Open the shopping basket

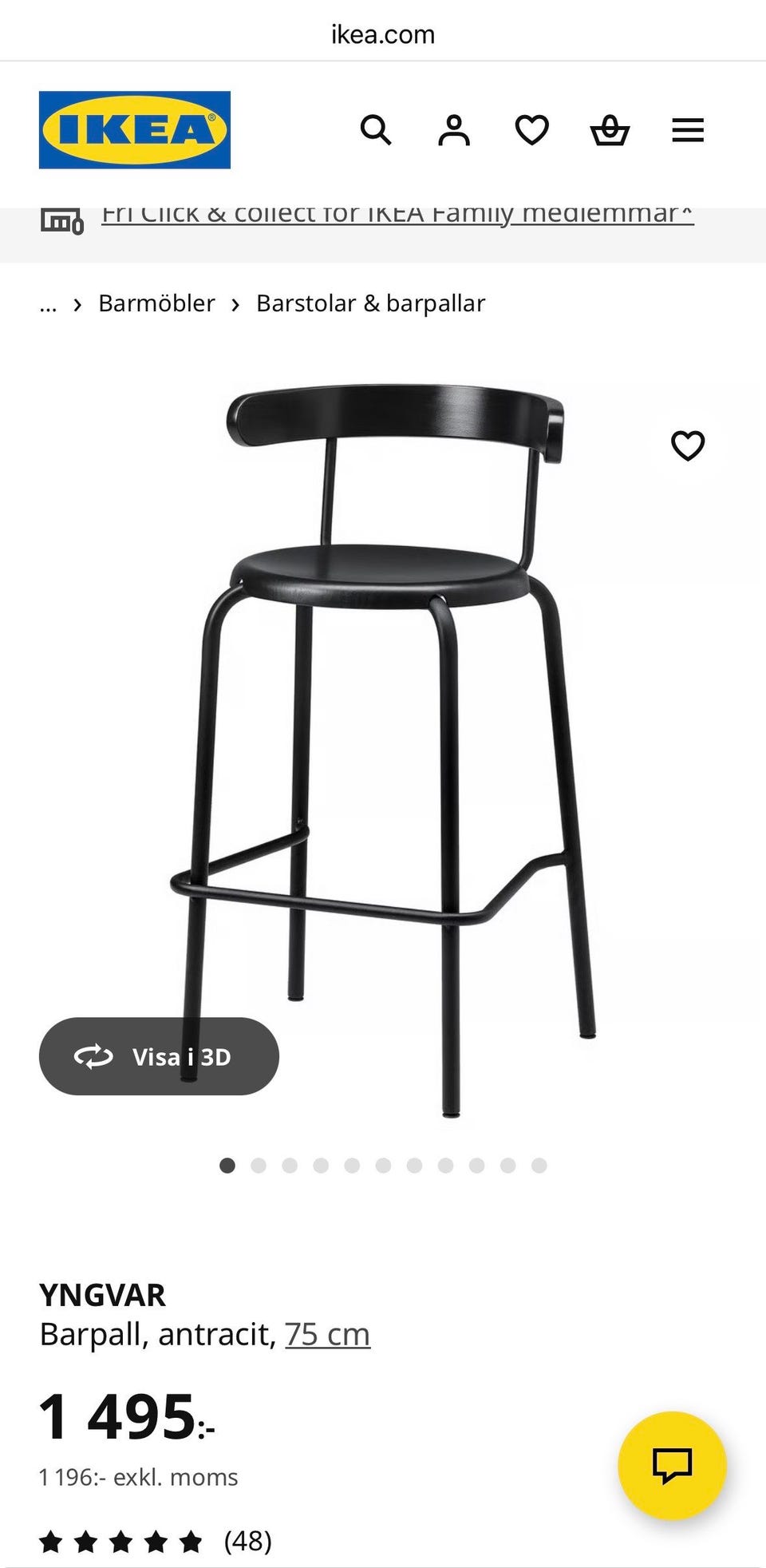point(610,129)
